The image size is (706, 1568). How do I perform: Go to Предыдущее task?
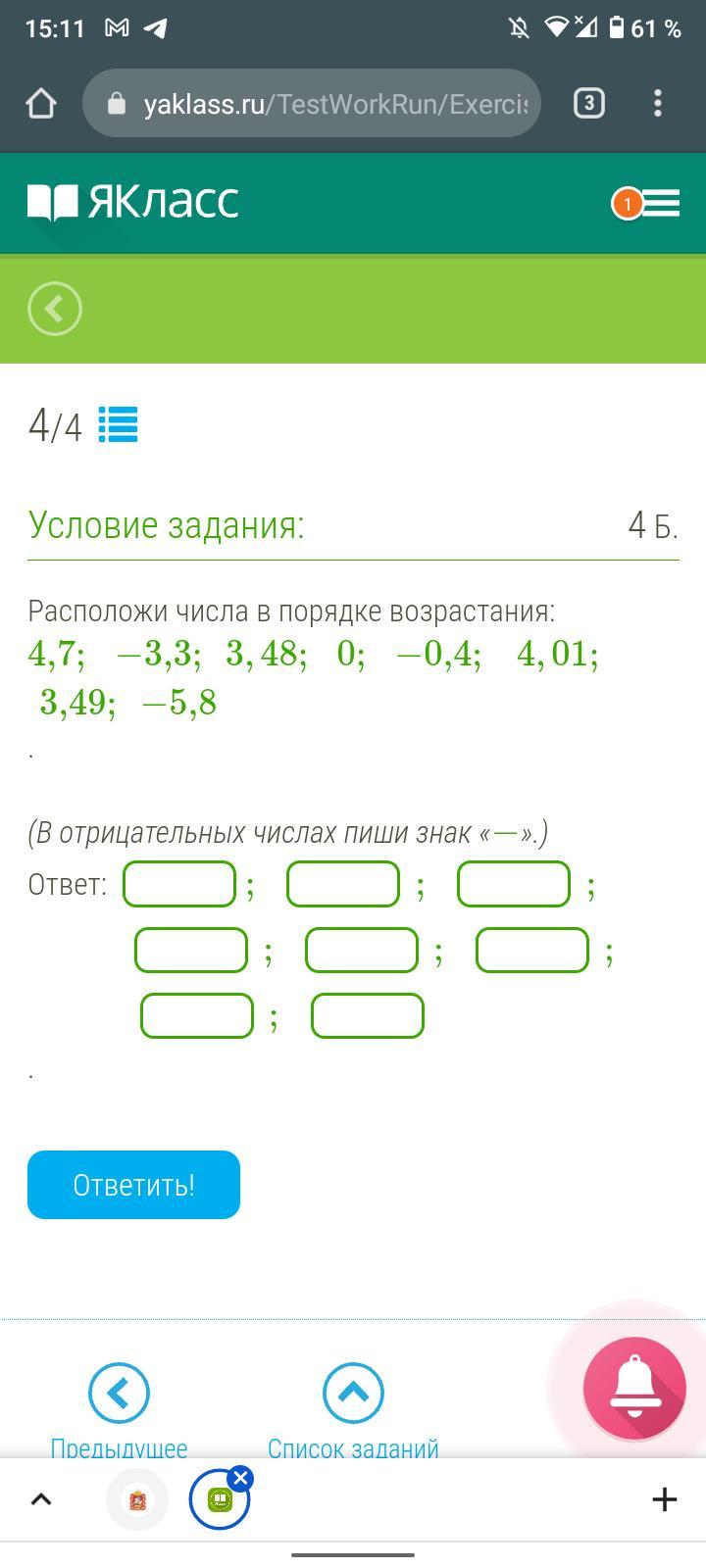pos(119,1409)
